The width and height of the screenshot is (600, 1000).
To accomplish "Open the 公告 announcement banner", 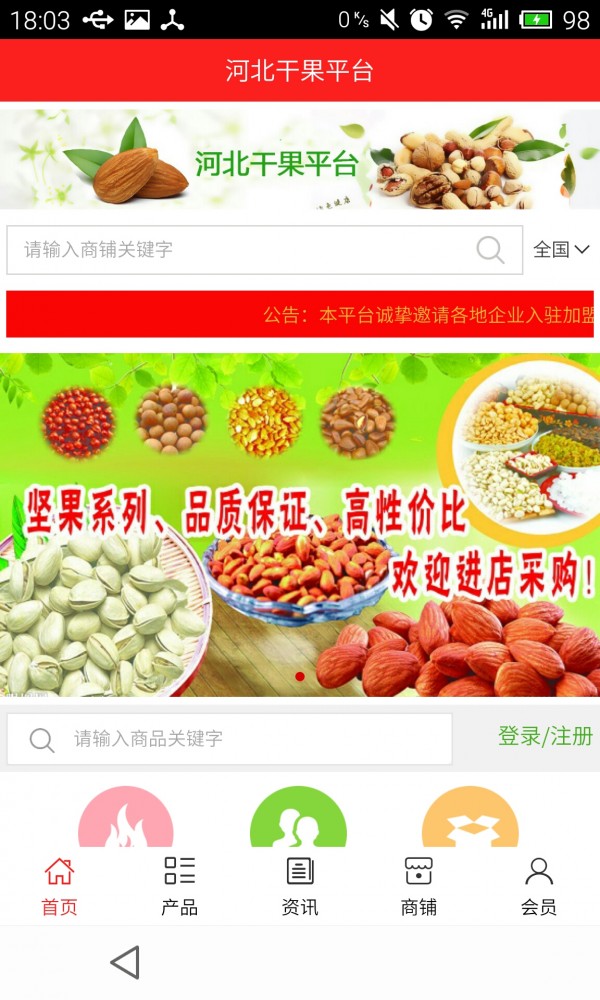I will coord(300,315).
